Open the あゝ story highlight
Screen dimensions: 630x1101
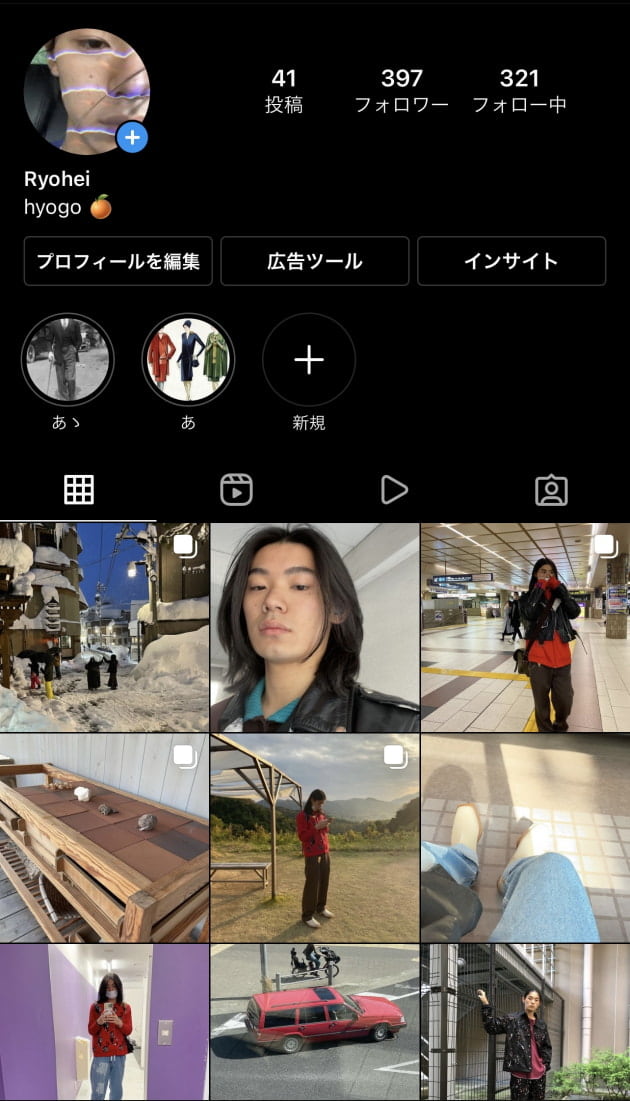click(68, 359)
